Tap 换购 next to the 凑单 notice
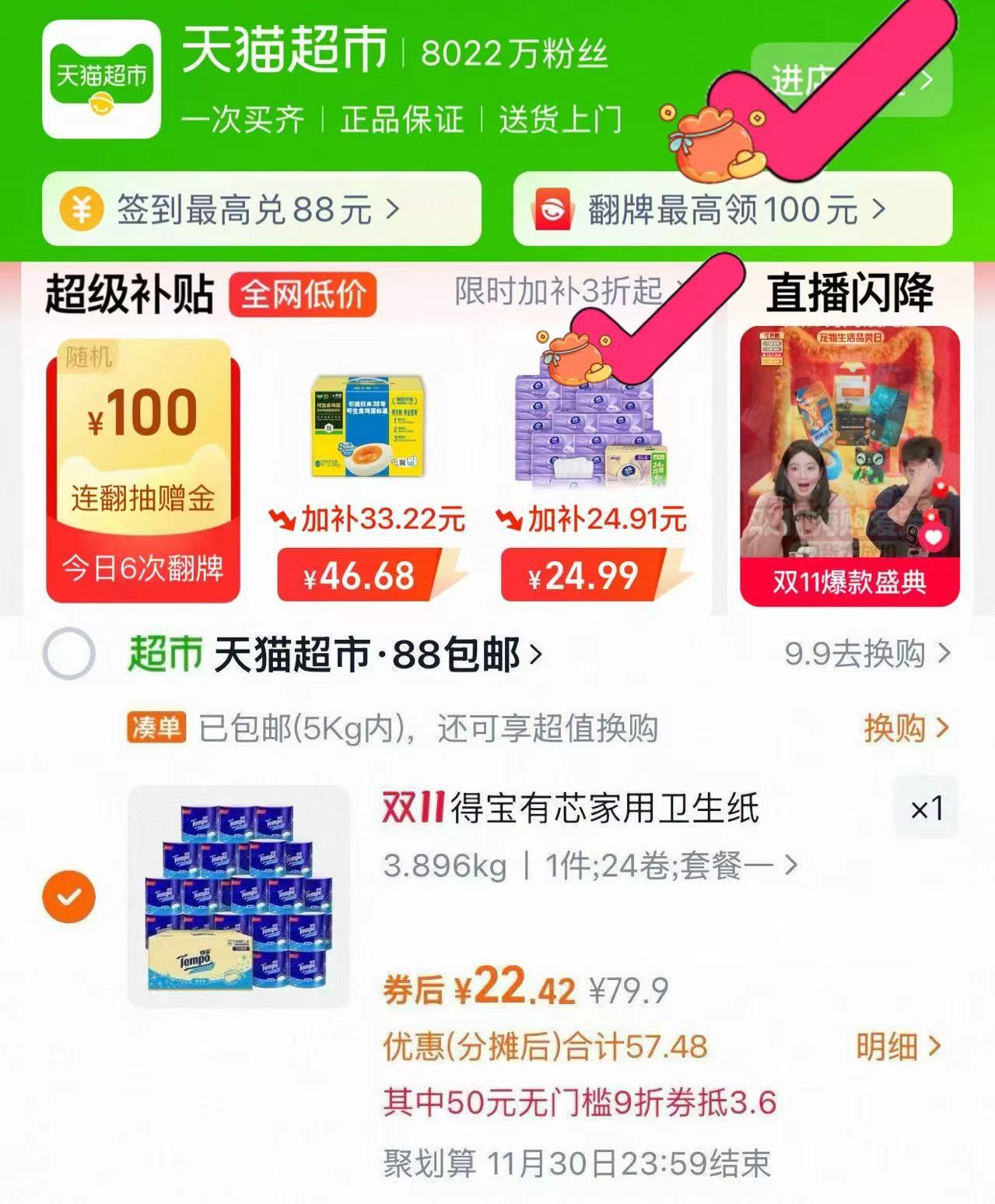Image resolution: width=995 pixels, height=1204 pixels. pos(906,728)
